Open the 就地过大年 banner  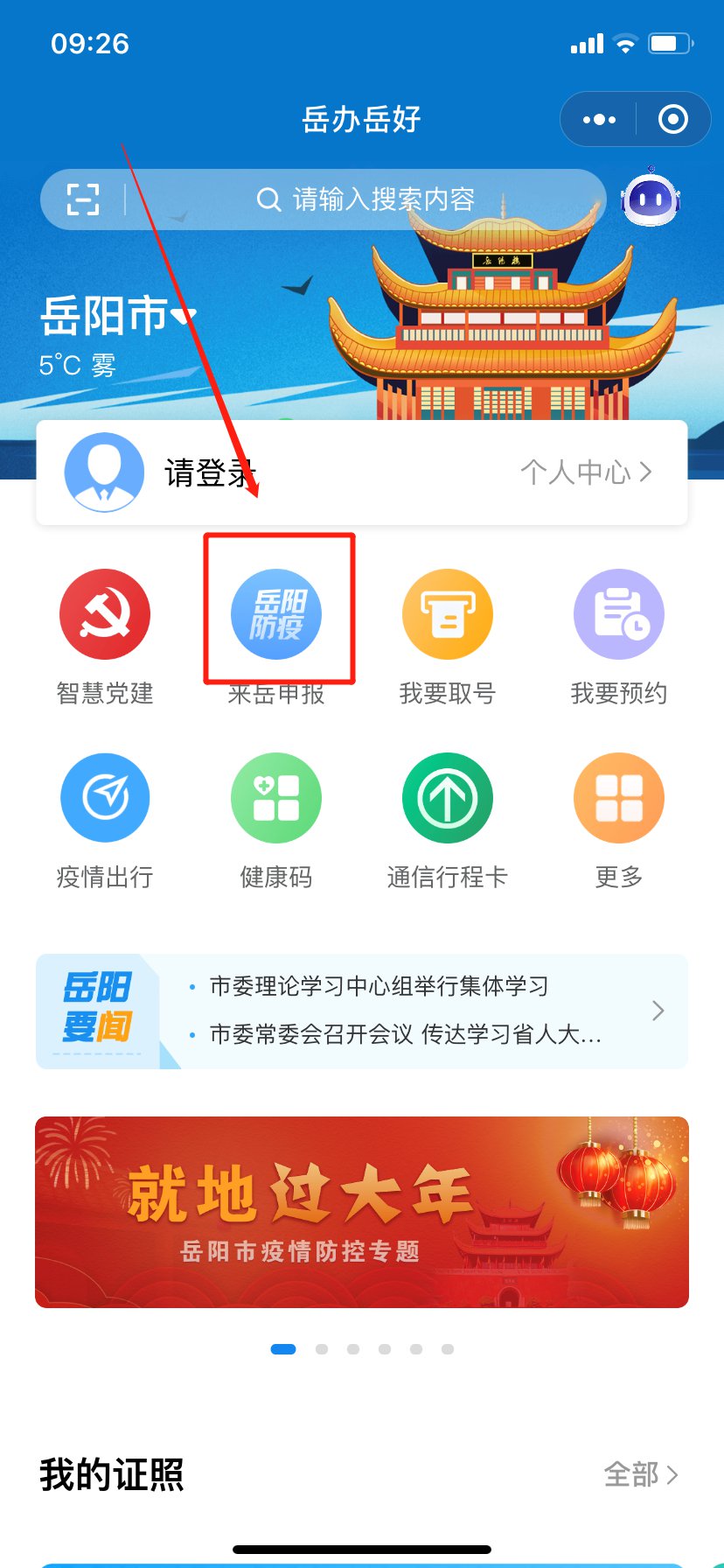362,1212
